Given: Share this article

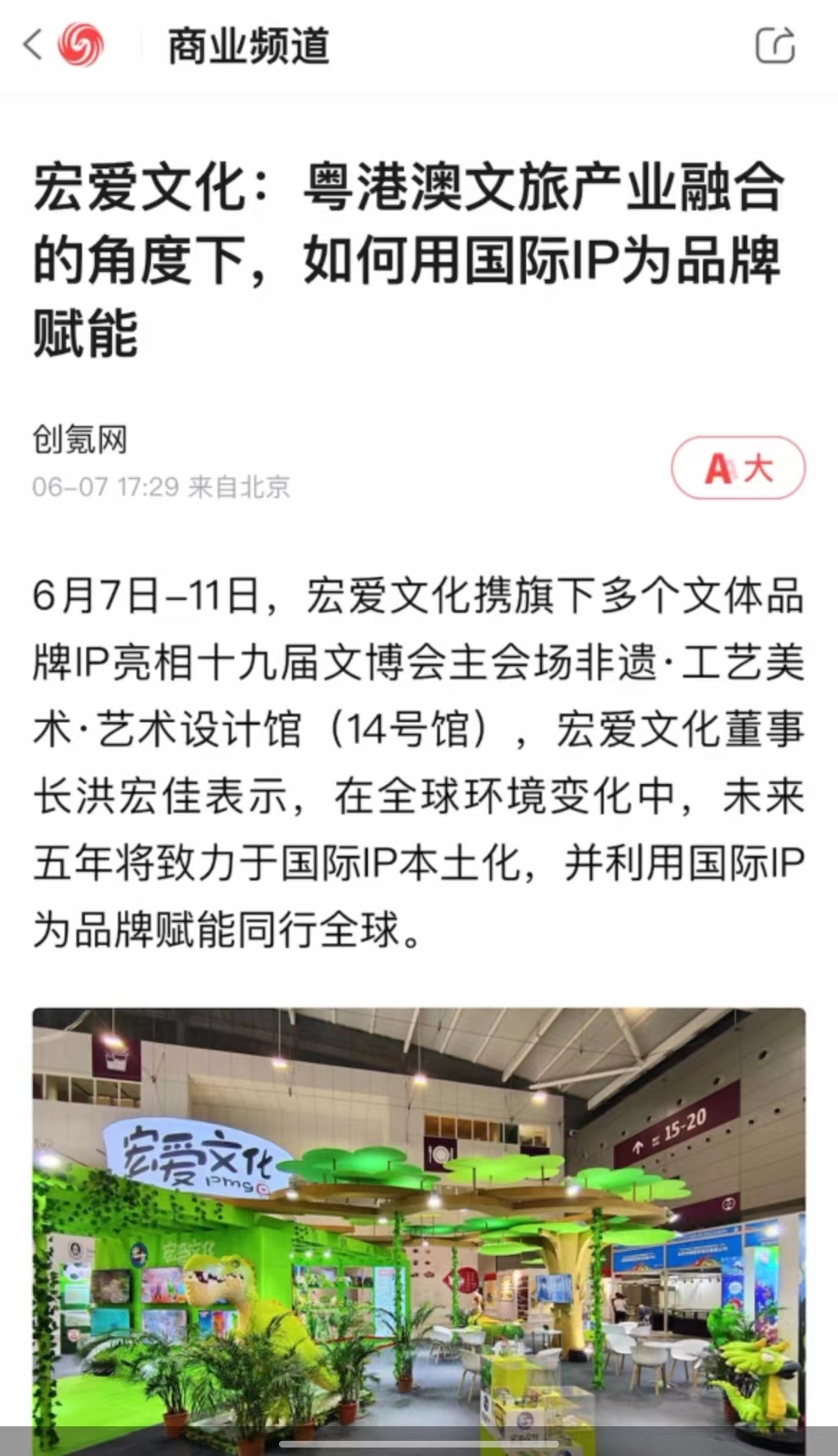Looking at the screenshot, I should 775,46.
